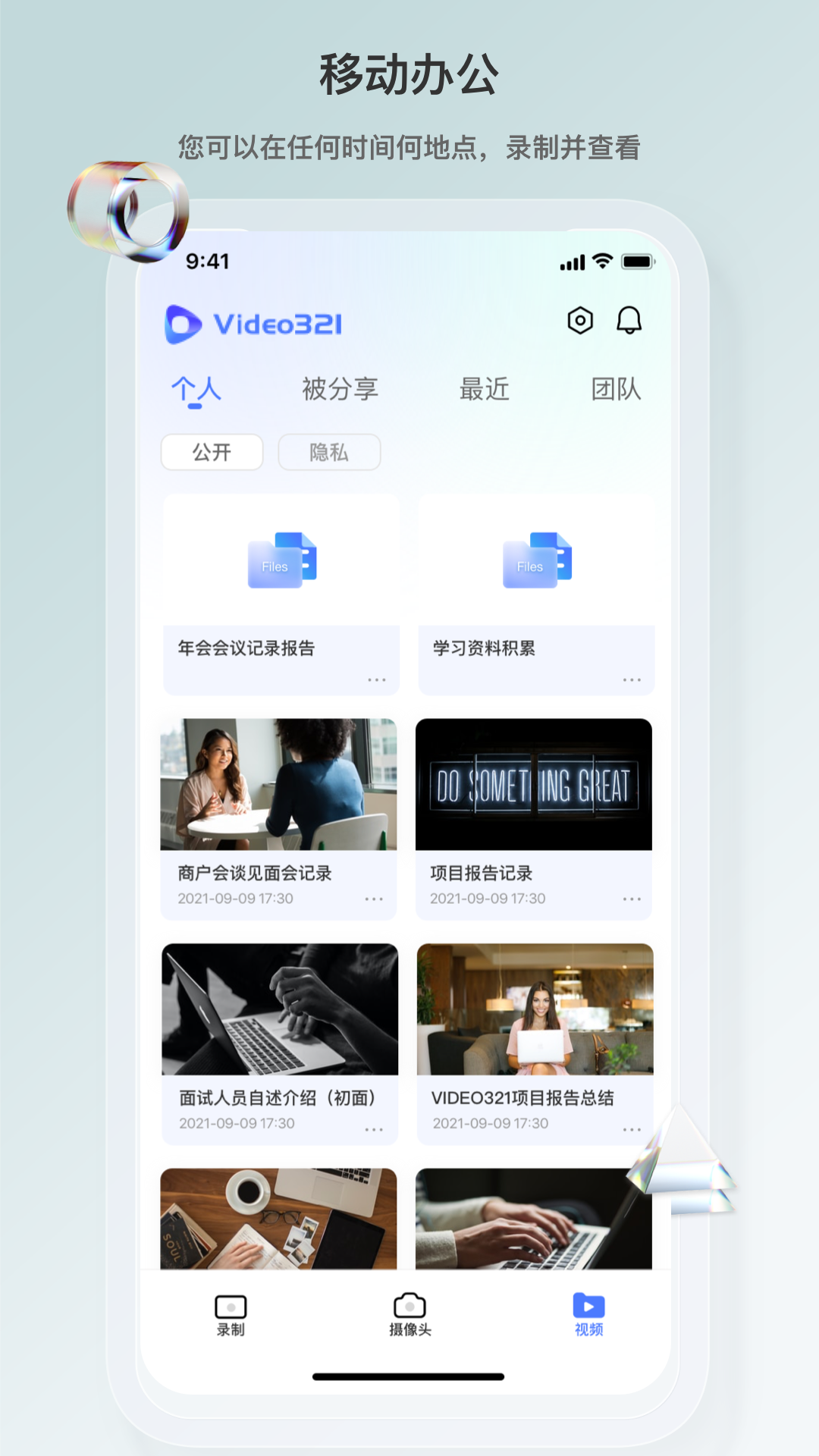This screenshot has height=1456, width=819.
Task: Switch to the 团队 tab
Action: (x=617, y=388)
